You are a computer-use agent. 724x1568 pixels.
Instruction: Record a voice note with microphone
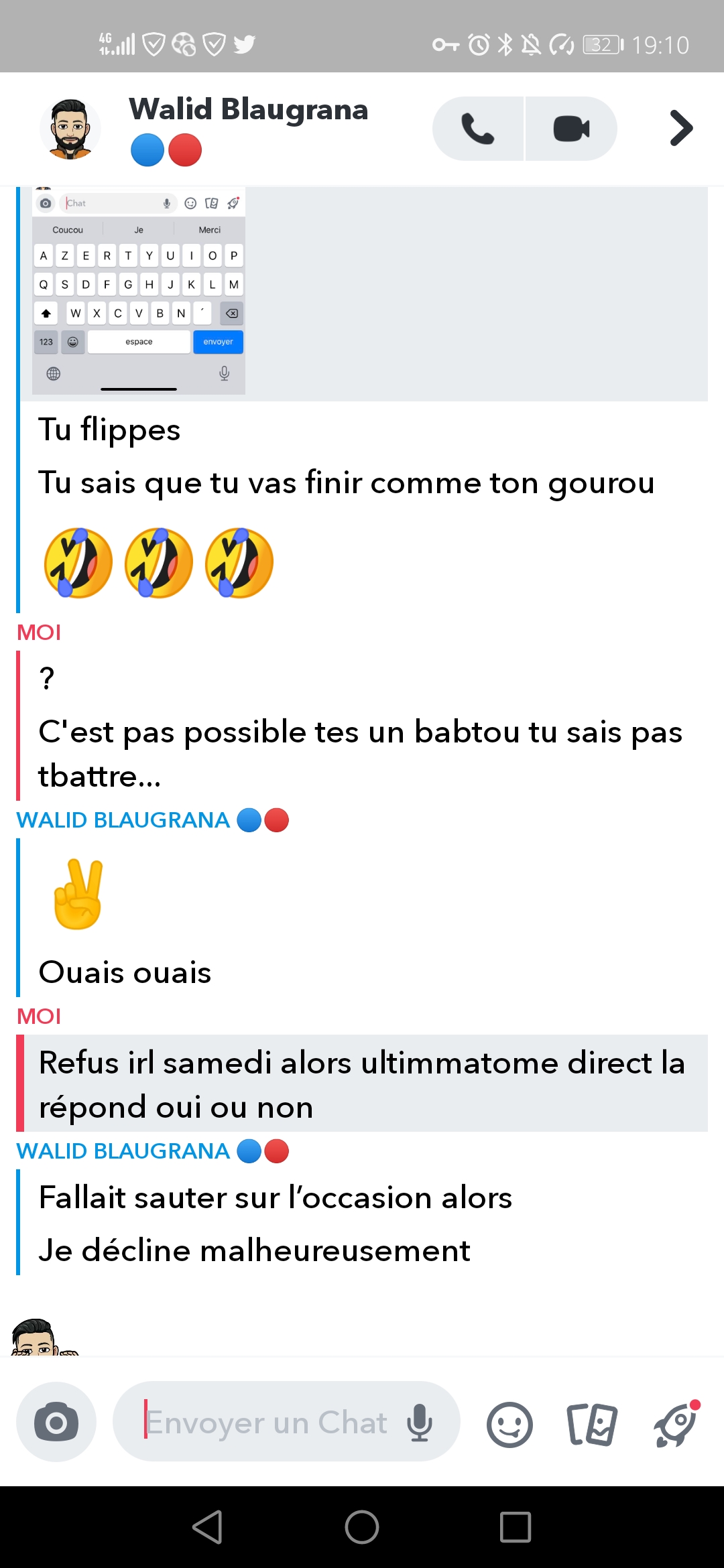point(420,1422)
